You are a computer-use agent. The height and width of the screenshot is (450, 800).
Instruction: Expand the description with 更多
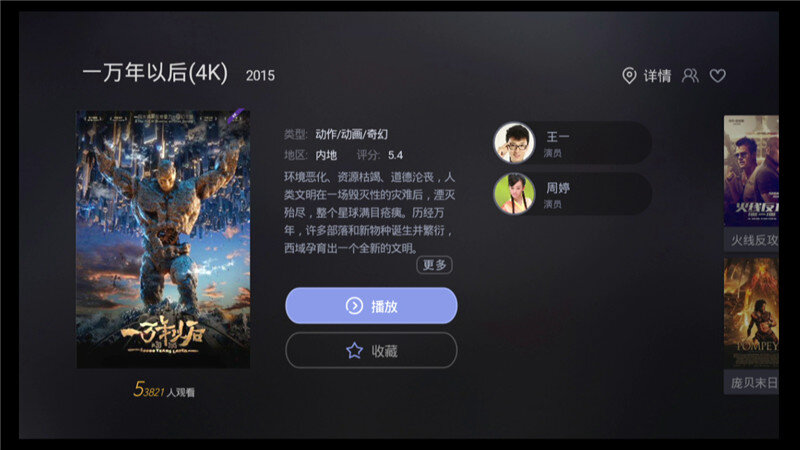(x=434, y=265)
